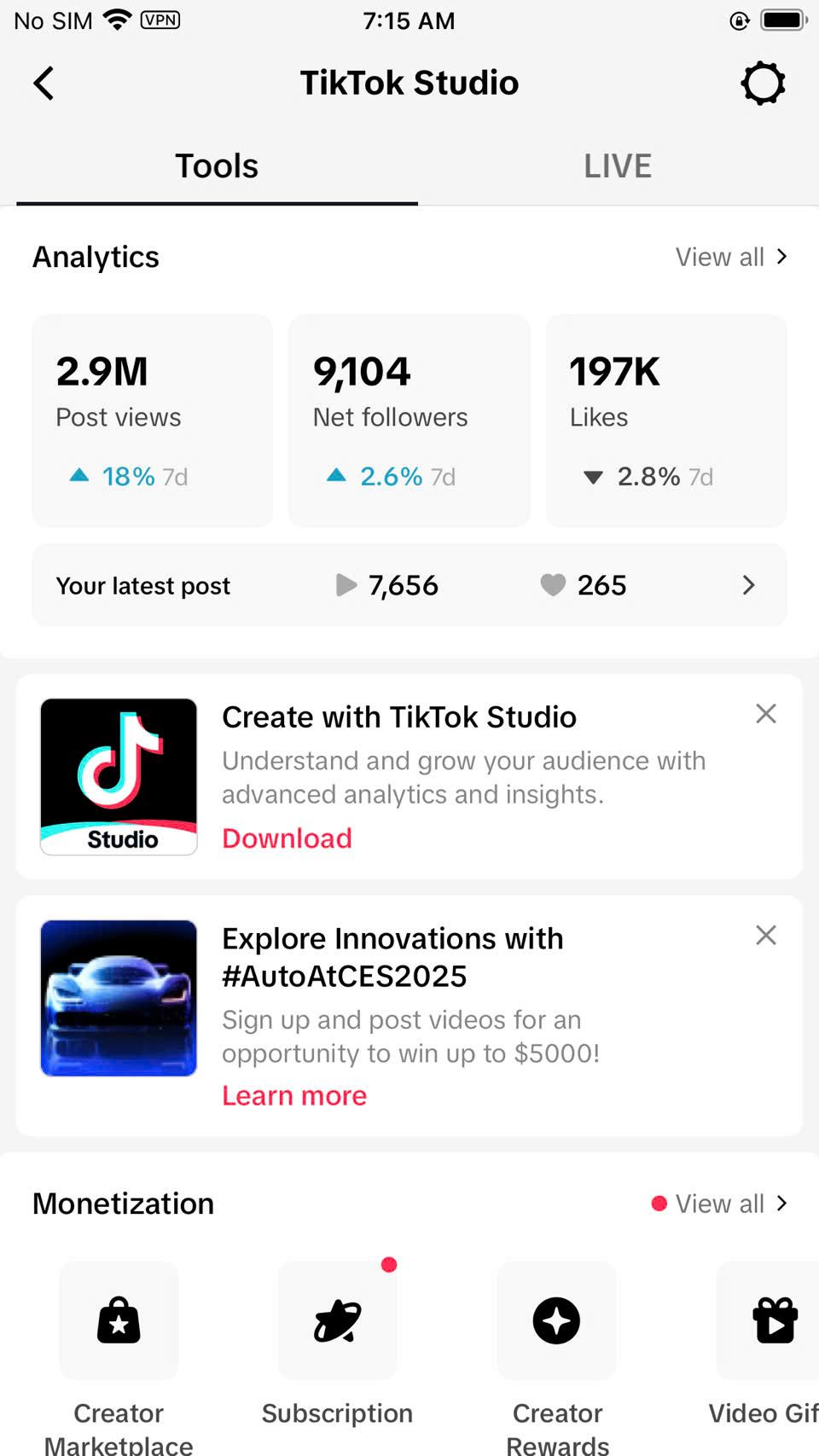Close the #AutoAtCES2025 promo card
This screenshot has width=819, height=1456.
pos(766,936)
